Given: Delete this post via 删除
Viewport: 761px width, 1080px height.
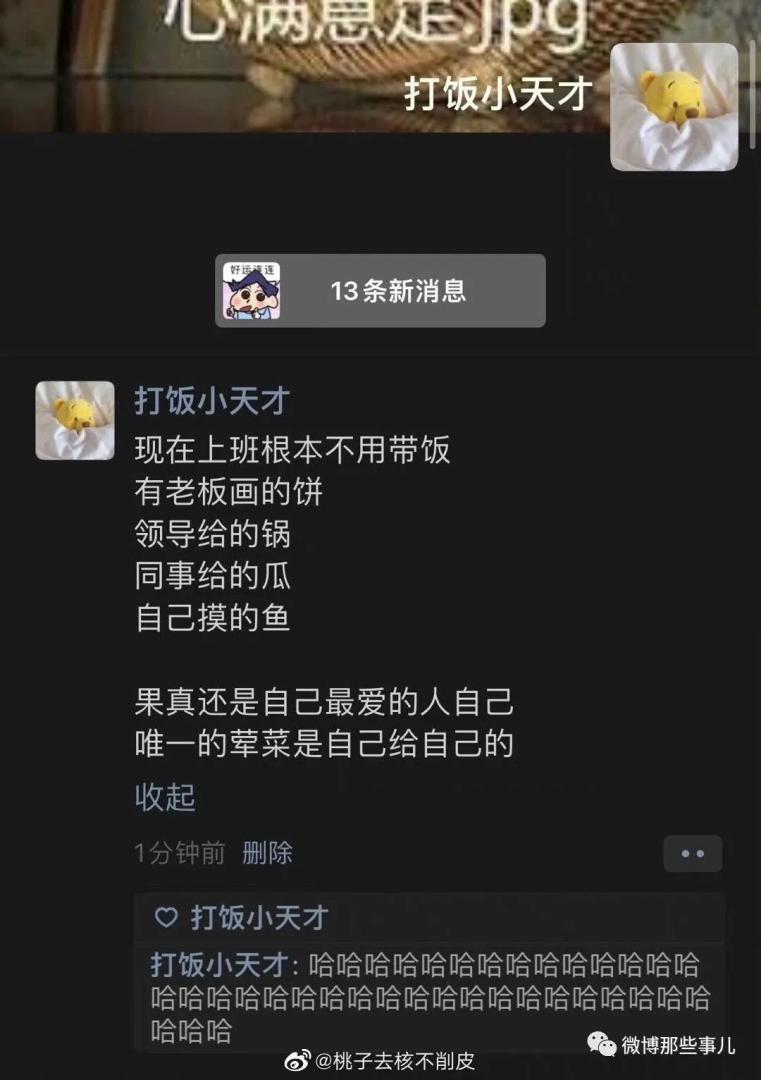Looking at the screenshot, I should coord(267,853).
